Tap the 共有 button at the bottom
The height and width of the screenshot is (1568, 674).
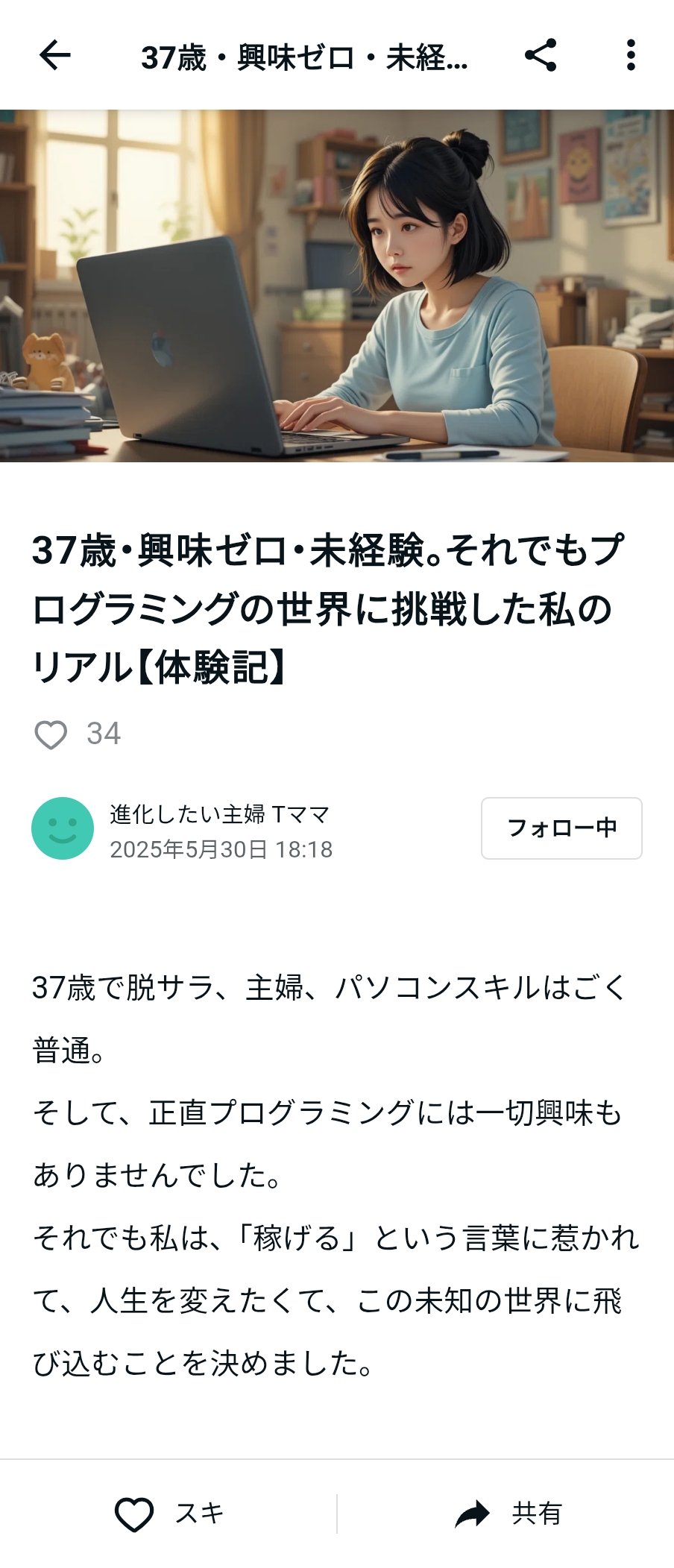click(x=508, y=1514)
